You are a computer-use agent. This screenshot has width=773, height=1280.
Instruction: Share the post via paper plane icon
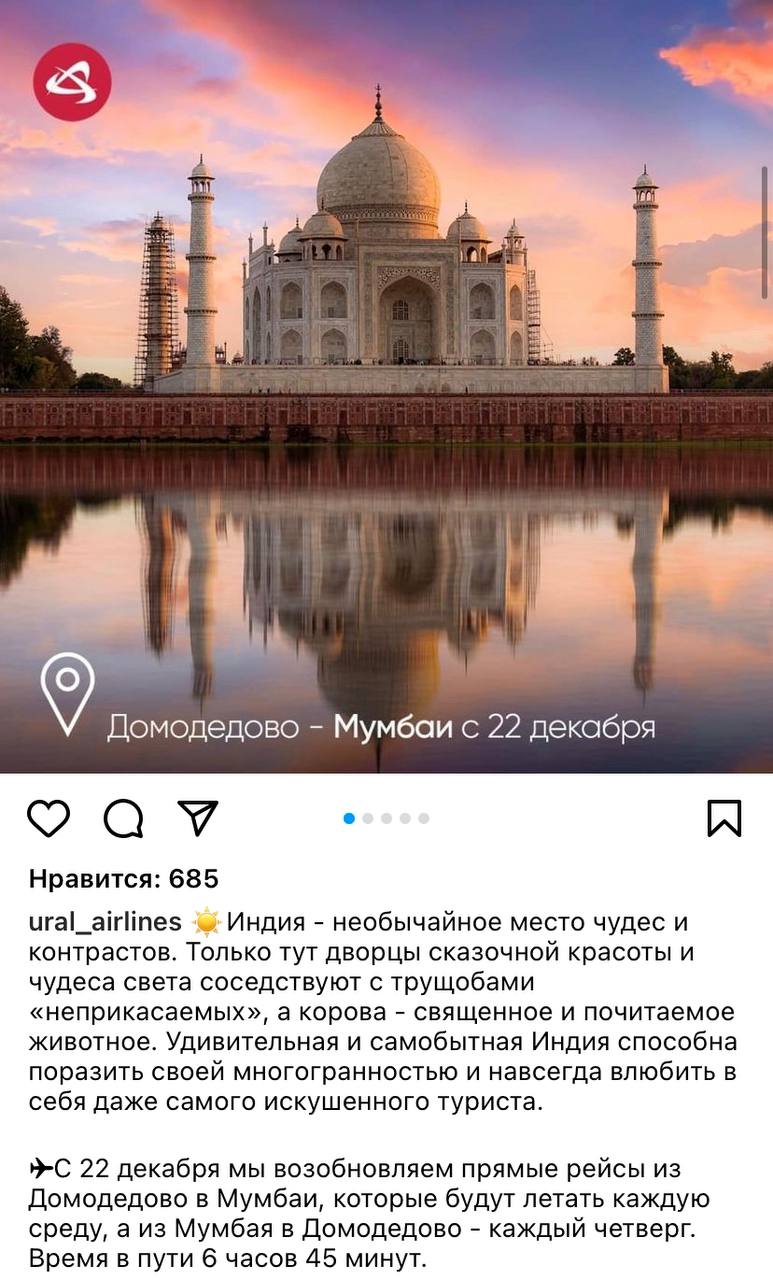[198, 817]
